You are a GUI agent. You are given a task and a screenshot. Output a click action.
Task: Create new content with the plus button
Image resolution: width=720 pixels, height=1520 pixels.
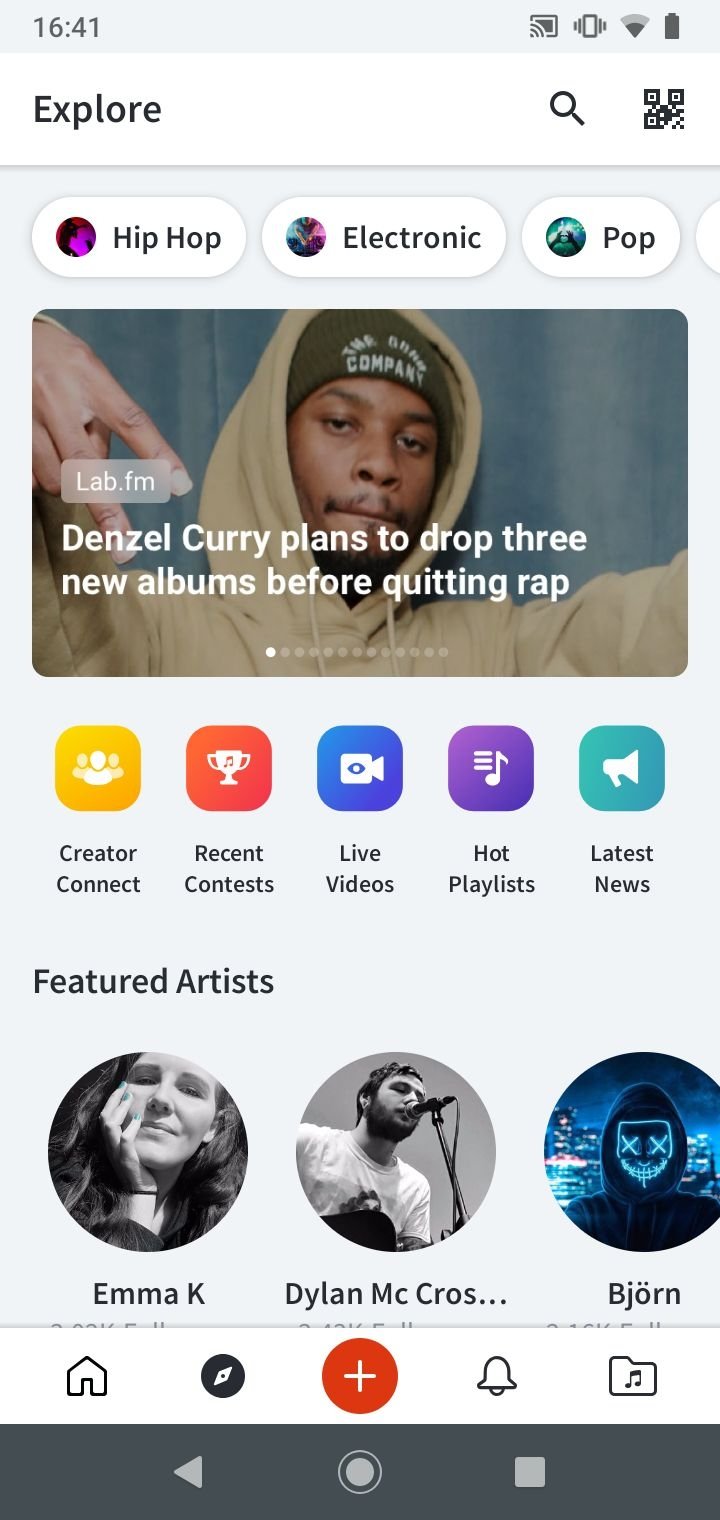360,1377
